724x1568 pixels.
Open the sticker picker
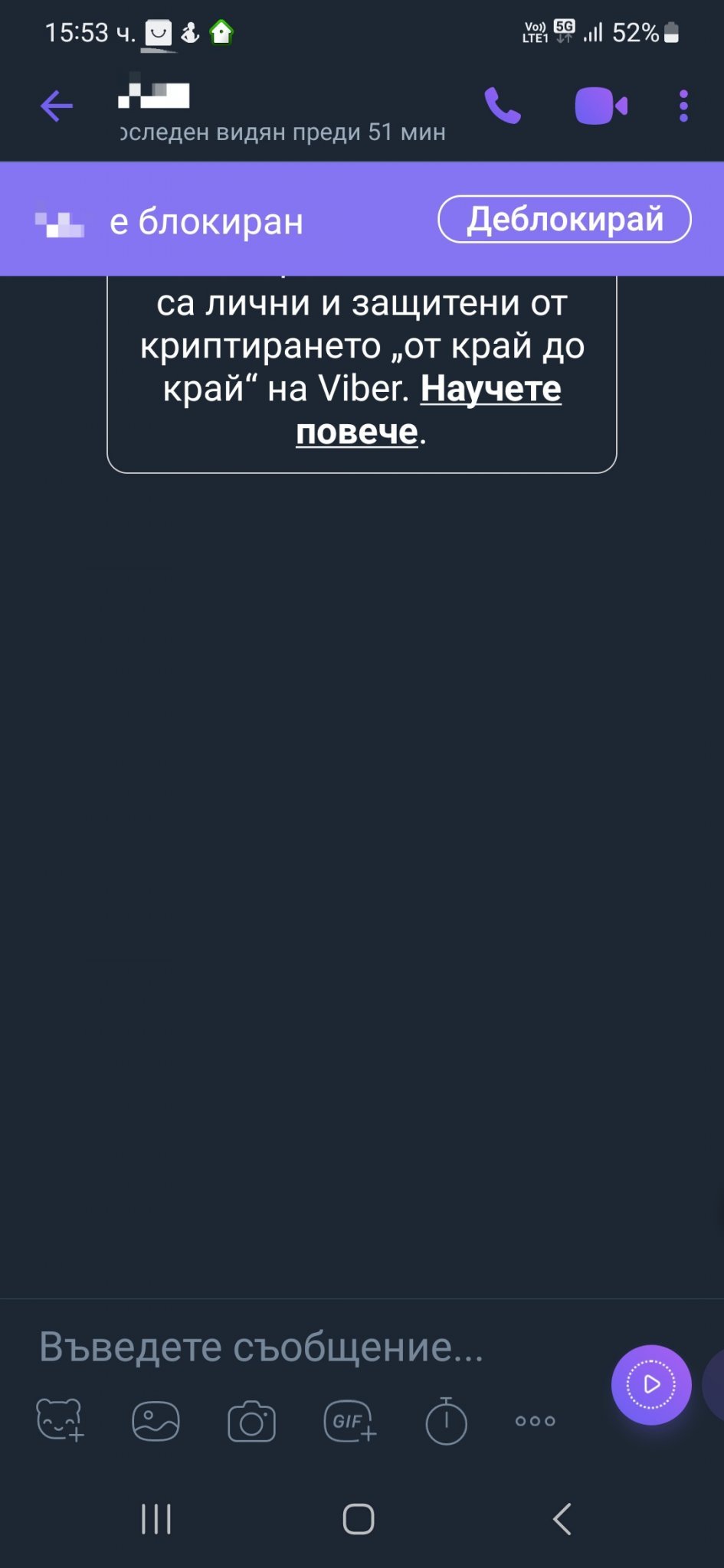[x=60, y=1420]
